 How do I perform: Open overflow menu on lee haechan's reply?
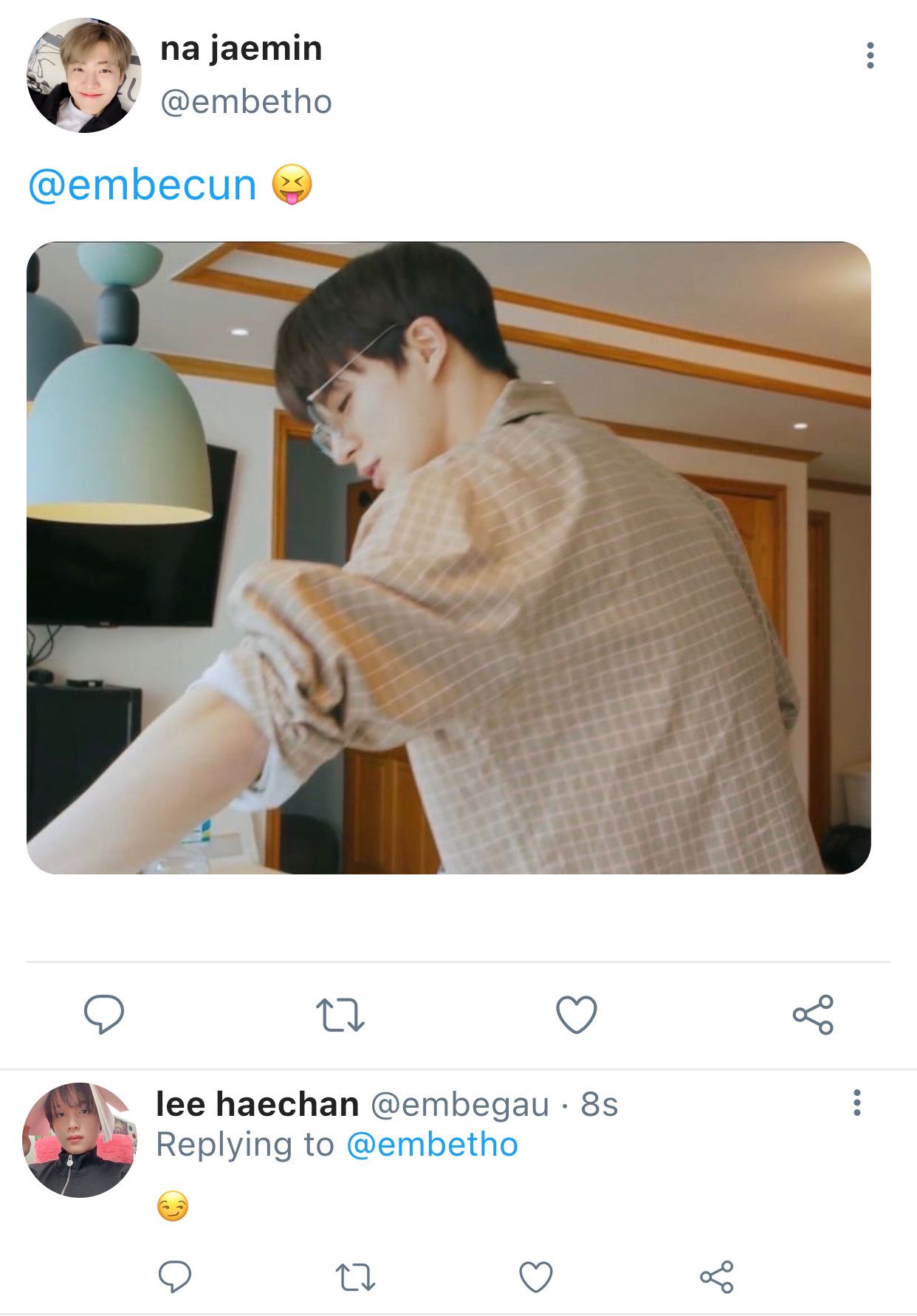(x=856, y=1103)
